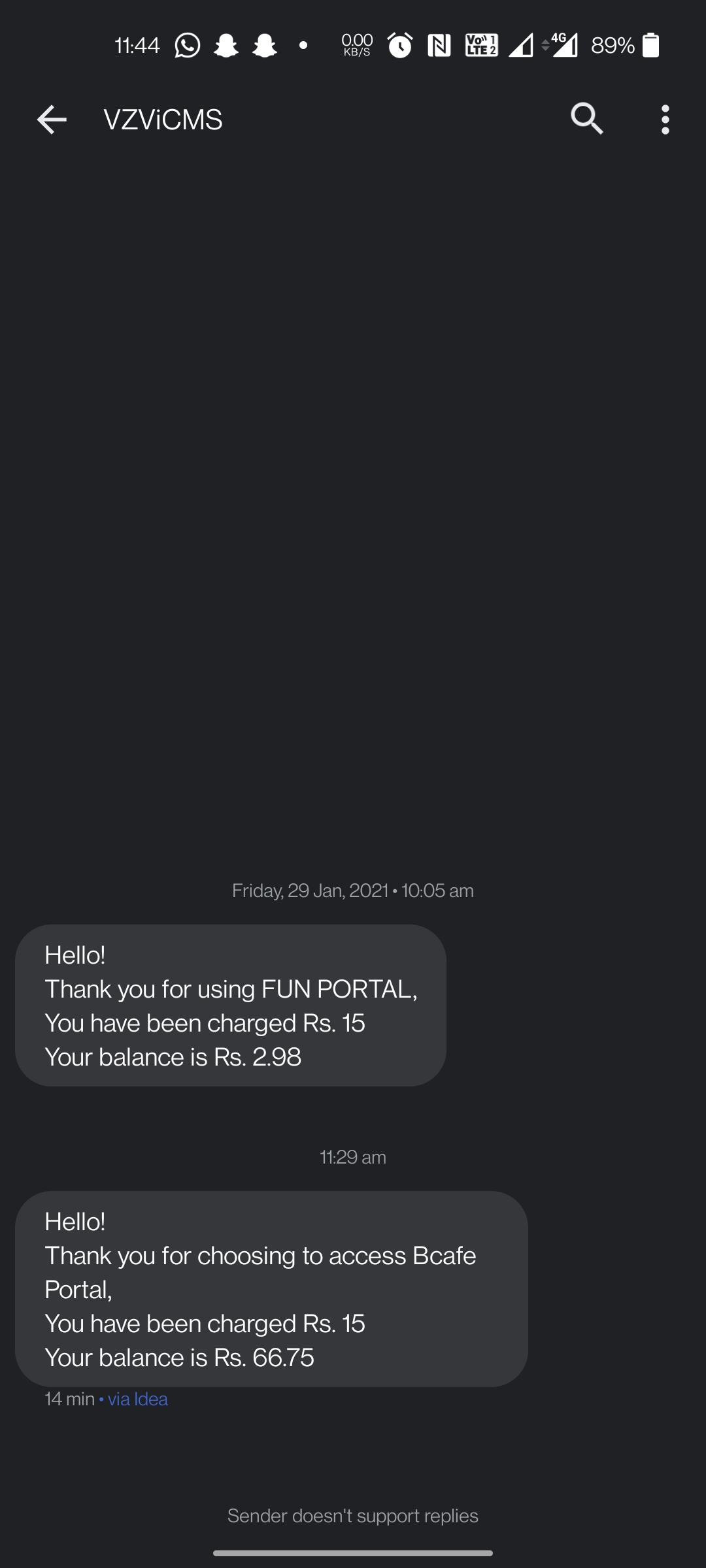Search within the VZViCMS conversation
706x1568 pixels.
pos(586,120)
